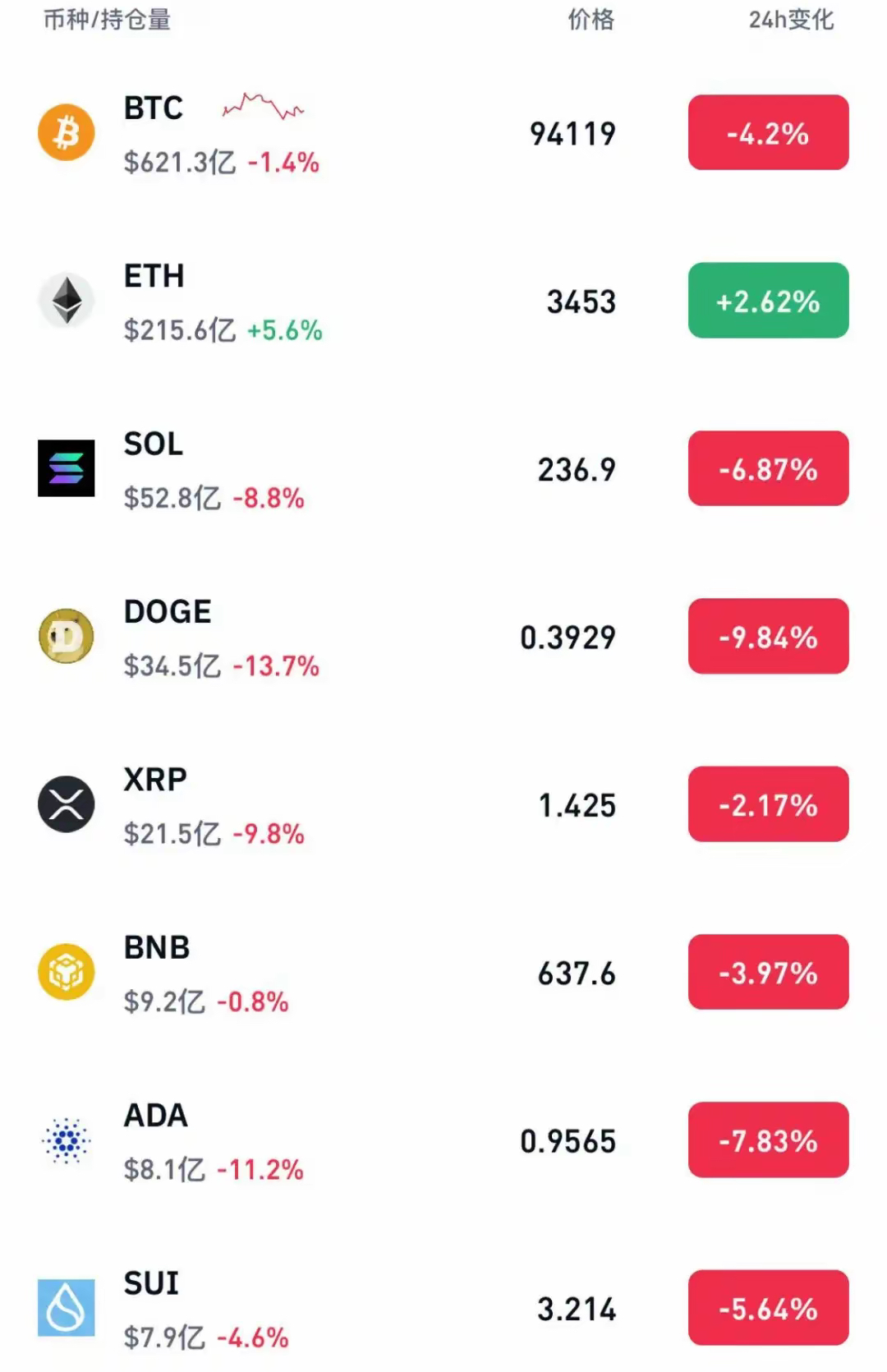Click the BNB yellow coin icon
The image size is (887, 1372).
pos(67,974)
